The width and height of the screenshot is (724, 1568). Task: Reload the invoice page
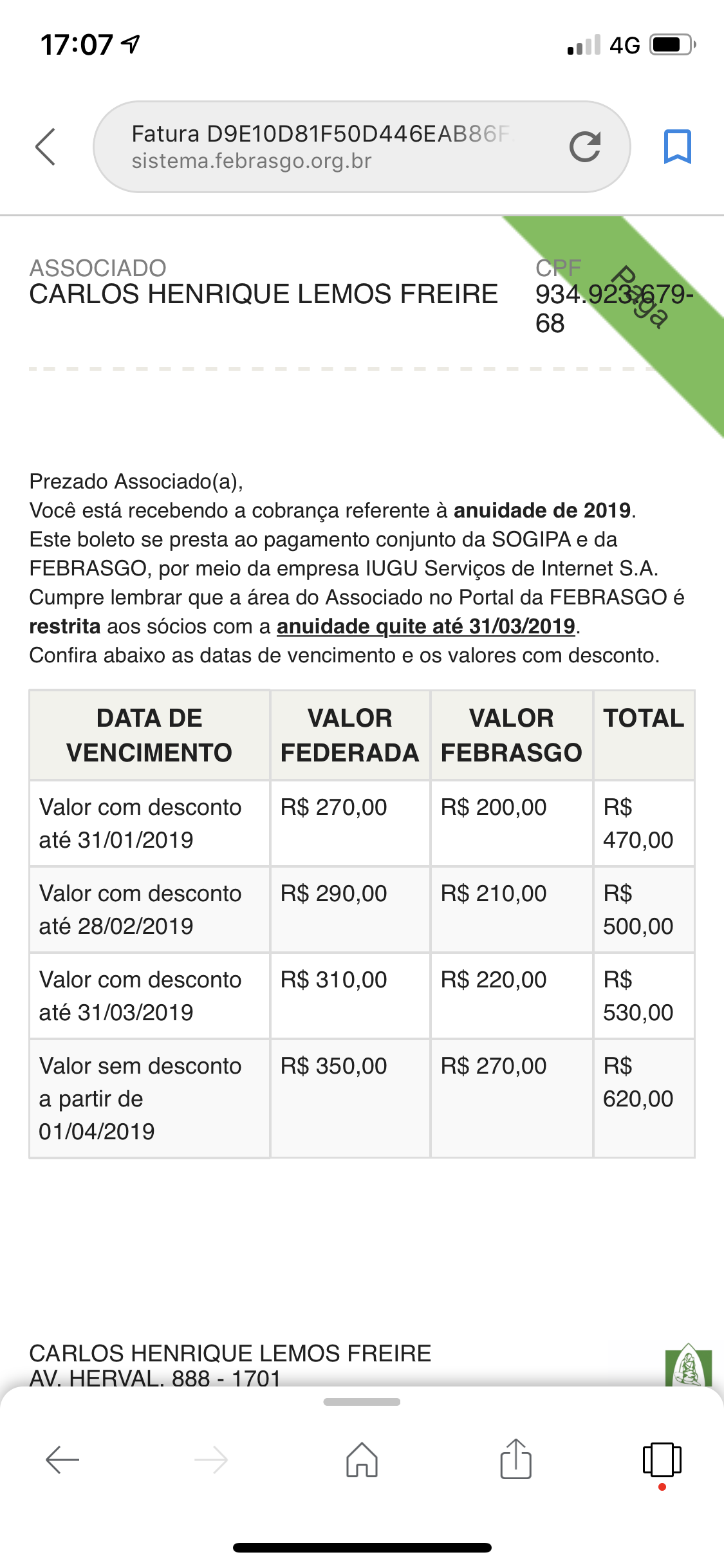[584, 147]
